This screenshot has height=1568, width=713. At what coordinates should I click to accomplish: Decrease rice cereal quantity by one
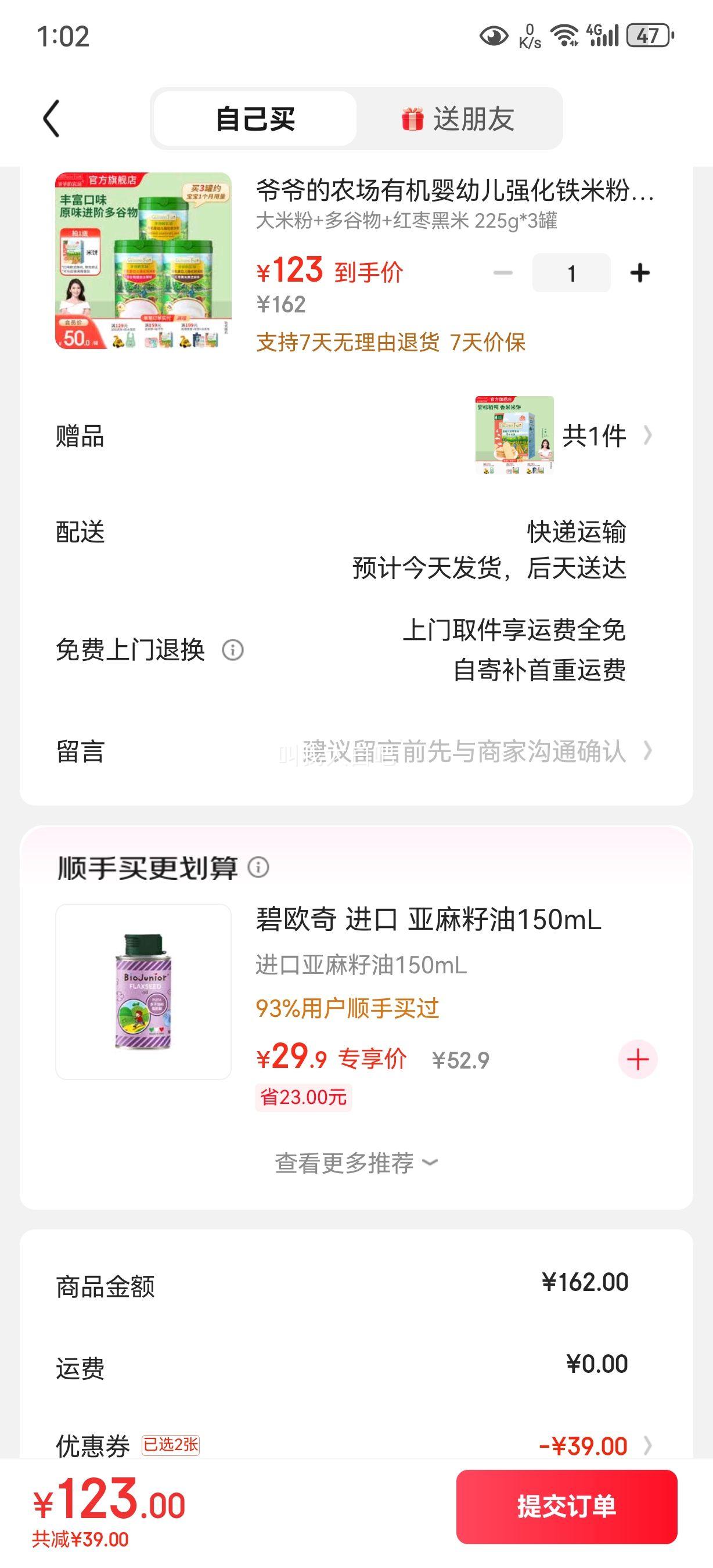[503, 274]
